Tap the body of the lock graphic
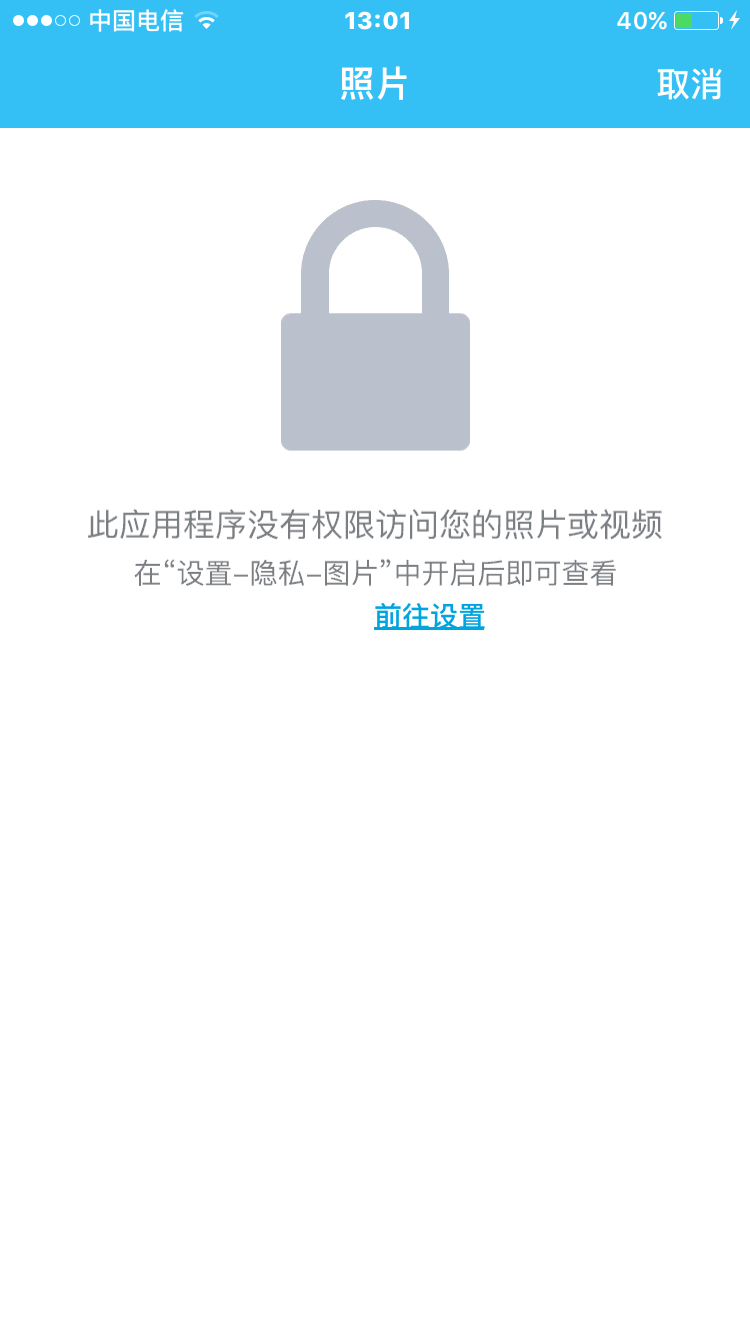Screen dimensions: 750x1334 pyautogui.click(x=375, y=382)
